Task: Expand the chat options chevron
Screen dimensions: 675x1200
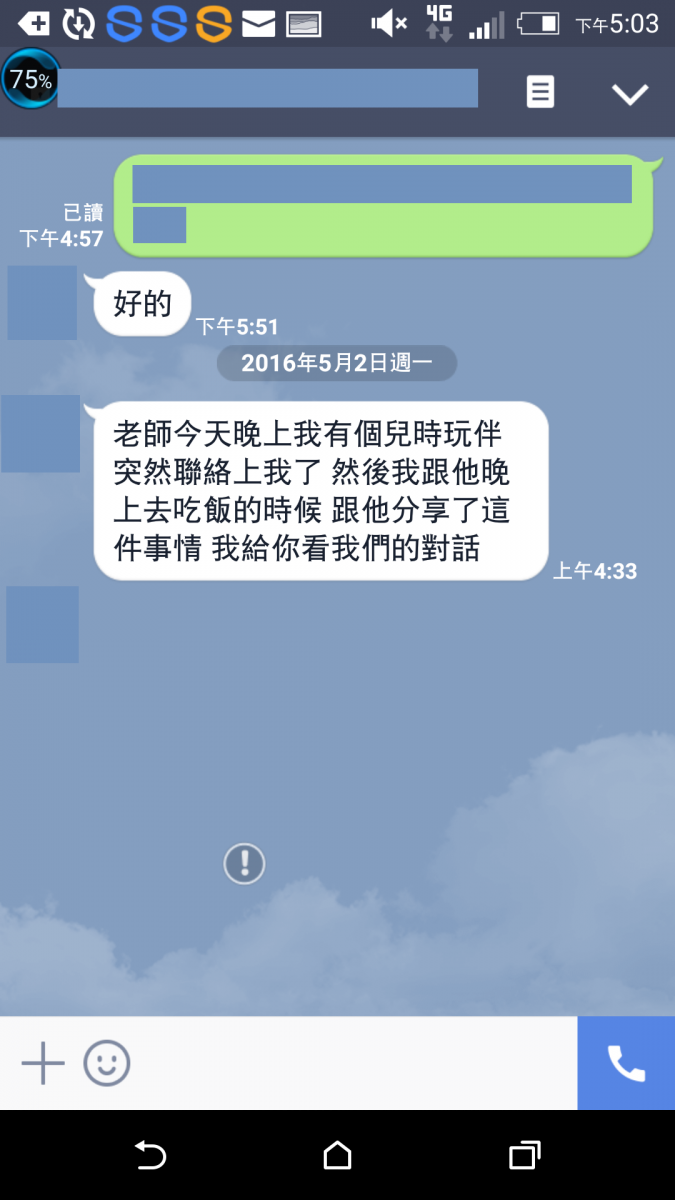Action: (630, 94)
